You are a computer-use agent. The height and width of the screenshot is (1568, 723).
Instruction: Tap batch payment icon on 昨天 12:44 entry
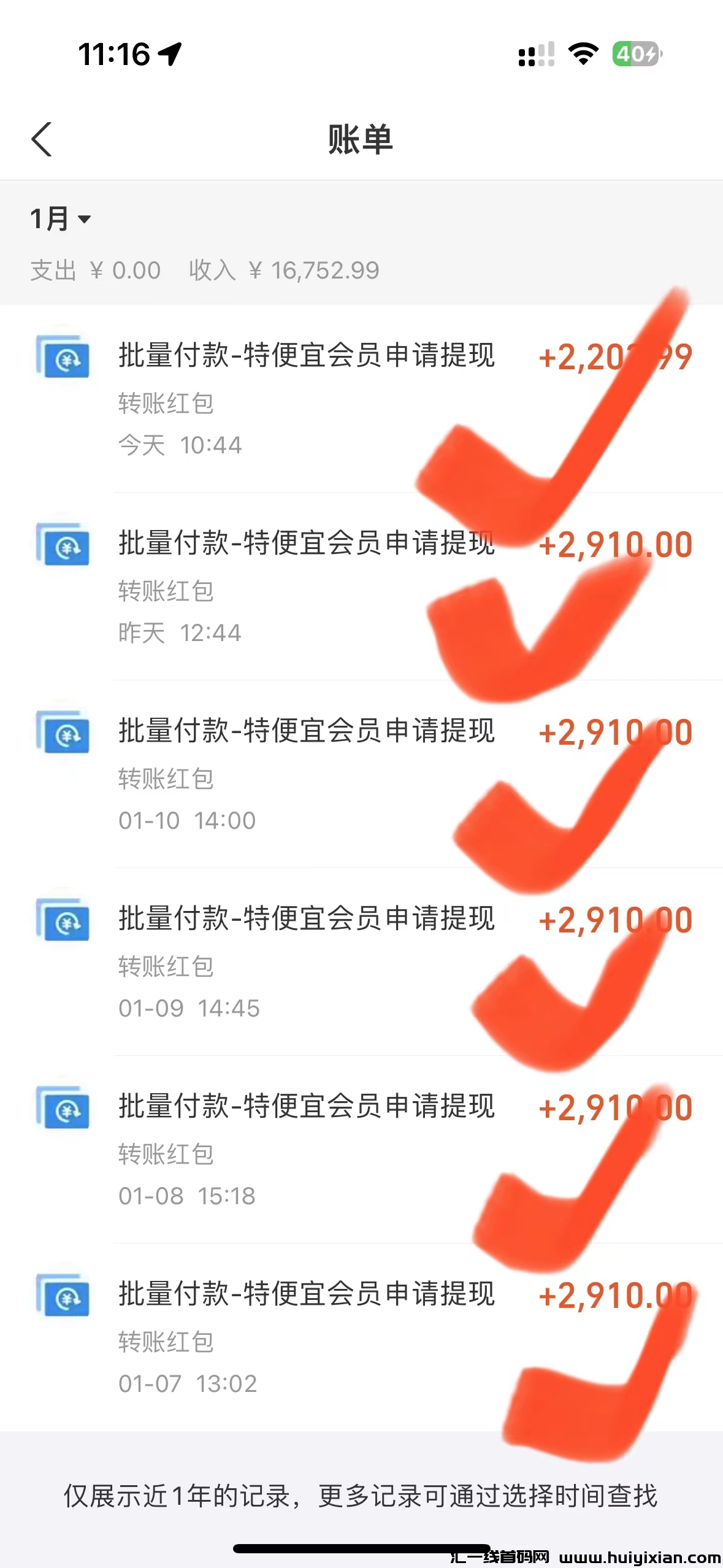[x=63, y=548]
